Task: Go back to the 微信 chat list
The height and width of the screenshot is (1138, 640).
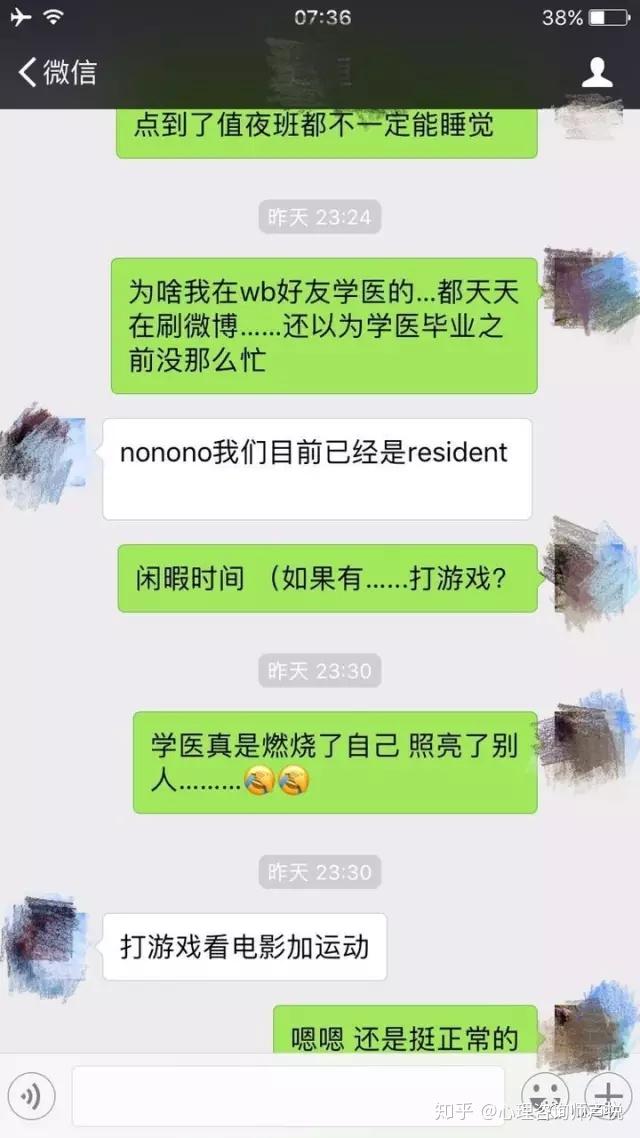Action: [57, 72]
